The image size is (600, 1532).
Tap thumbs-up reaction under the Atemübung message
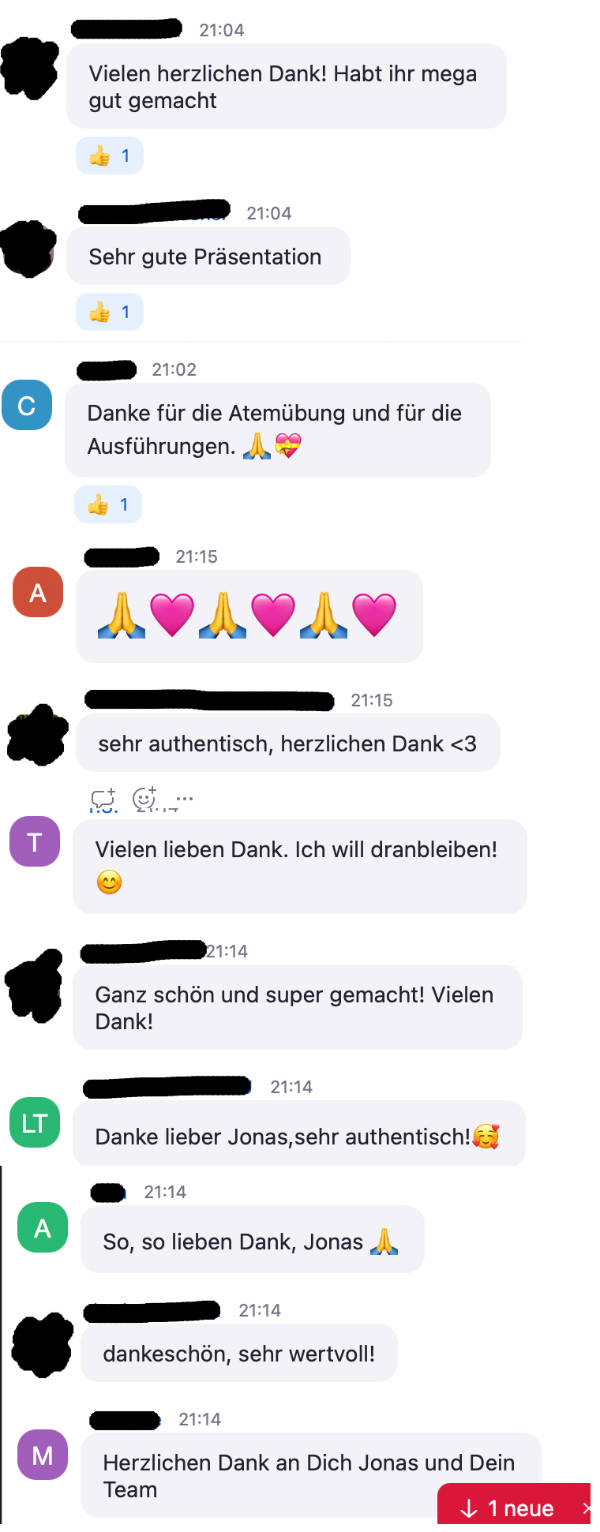(x=109, y=505)
